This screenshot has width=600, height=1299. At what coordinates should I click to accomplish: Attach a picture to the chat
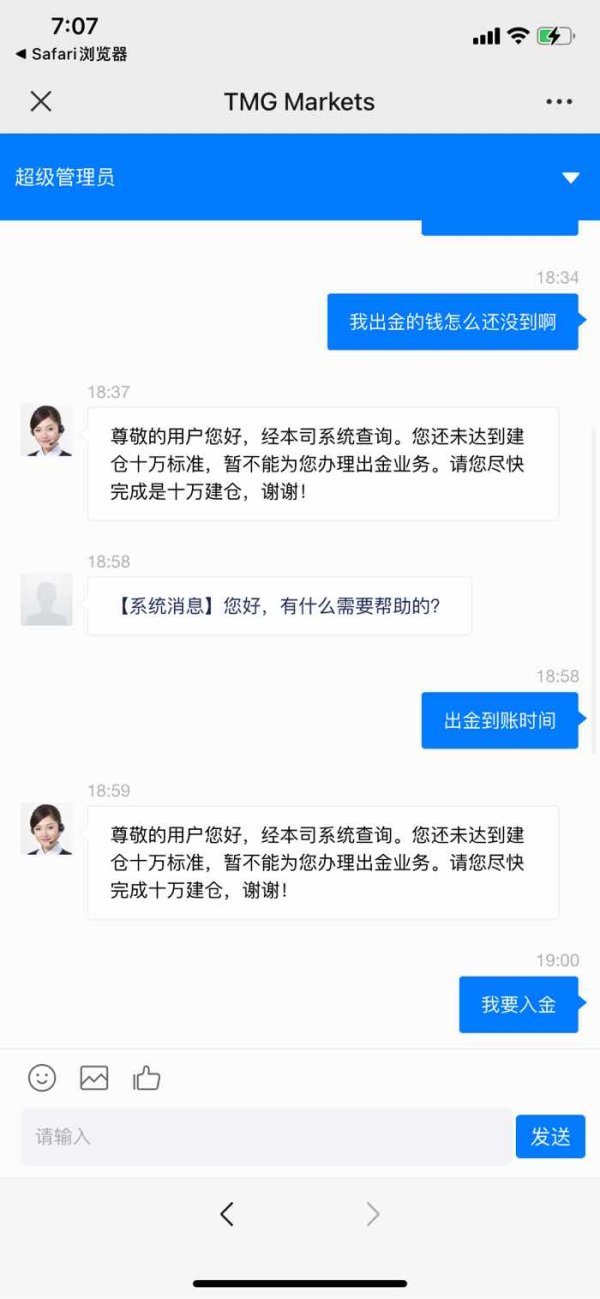click(x=94, y=1077)
